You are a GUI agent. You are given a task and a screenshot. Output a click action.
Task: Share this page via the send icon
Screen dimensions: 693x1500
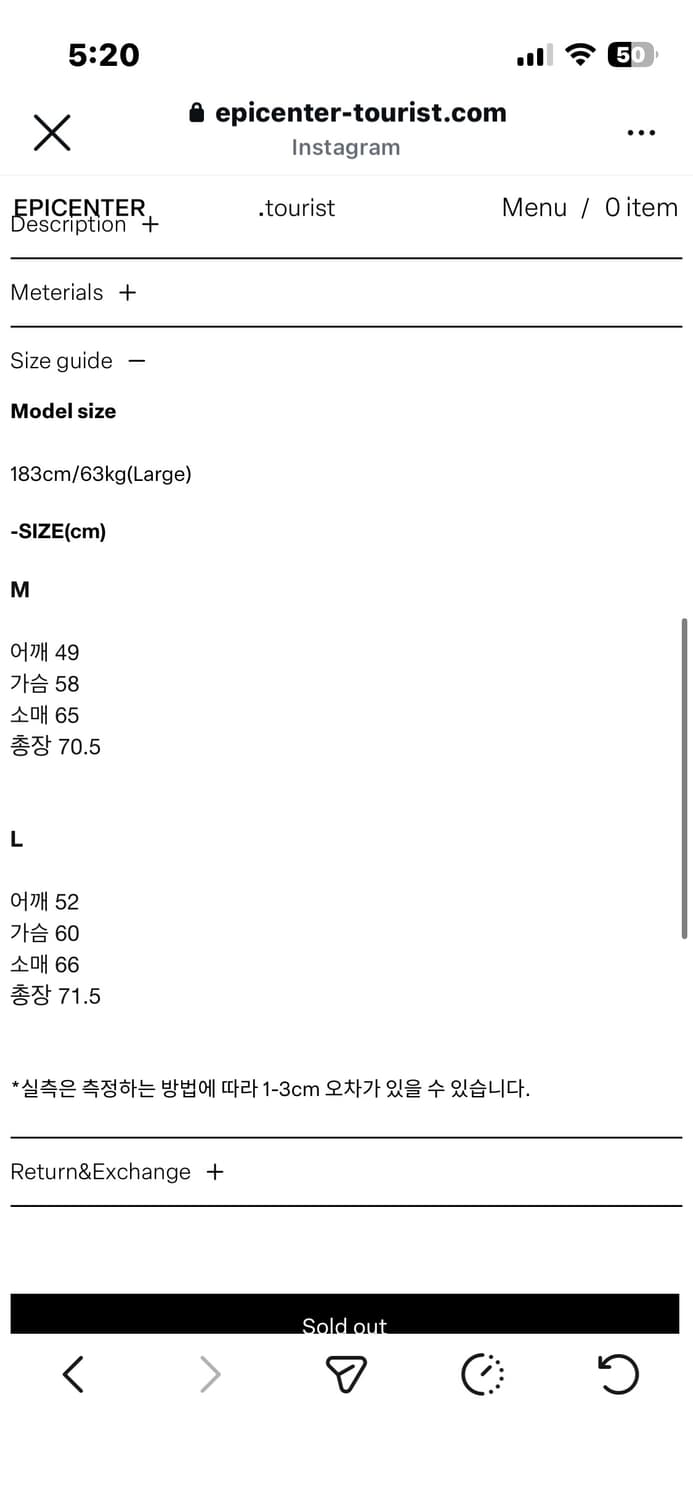[x=346, y=1374]
